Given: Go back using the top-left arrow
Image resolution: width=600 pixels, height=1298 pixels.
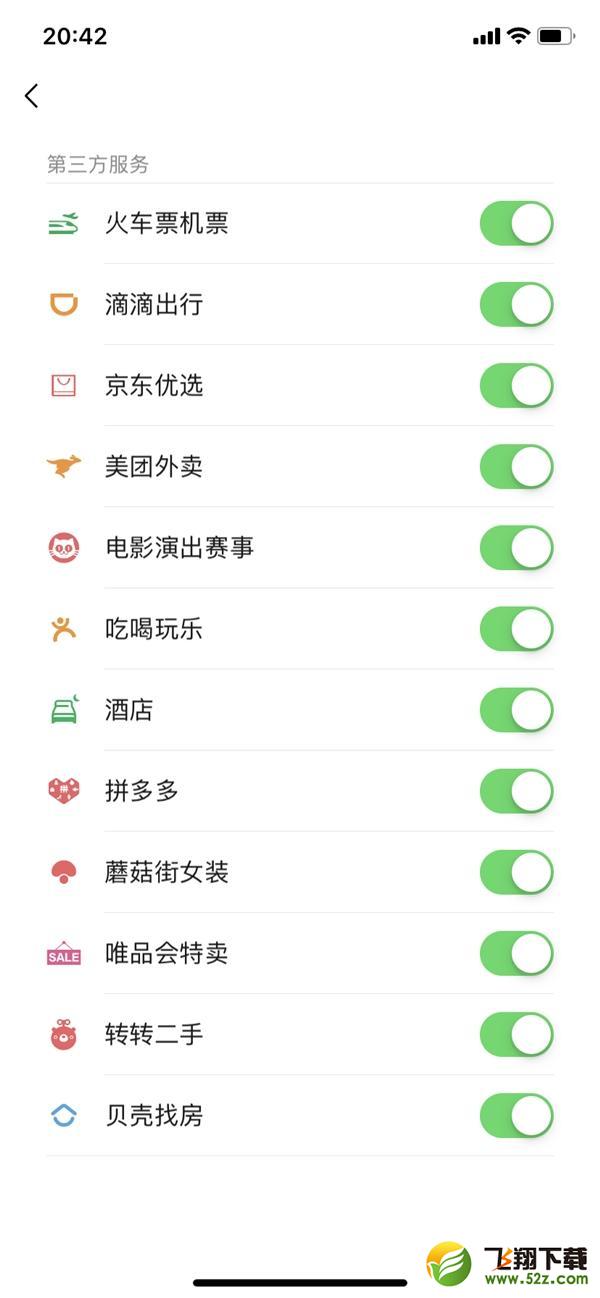Looking at the screenshot, I should (32, 96).
